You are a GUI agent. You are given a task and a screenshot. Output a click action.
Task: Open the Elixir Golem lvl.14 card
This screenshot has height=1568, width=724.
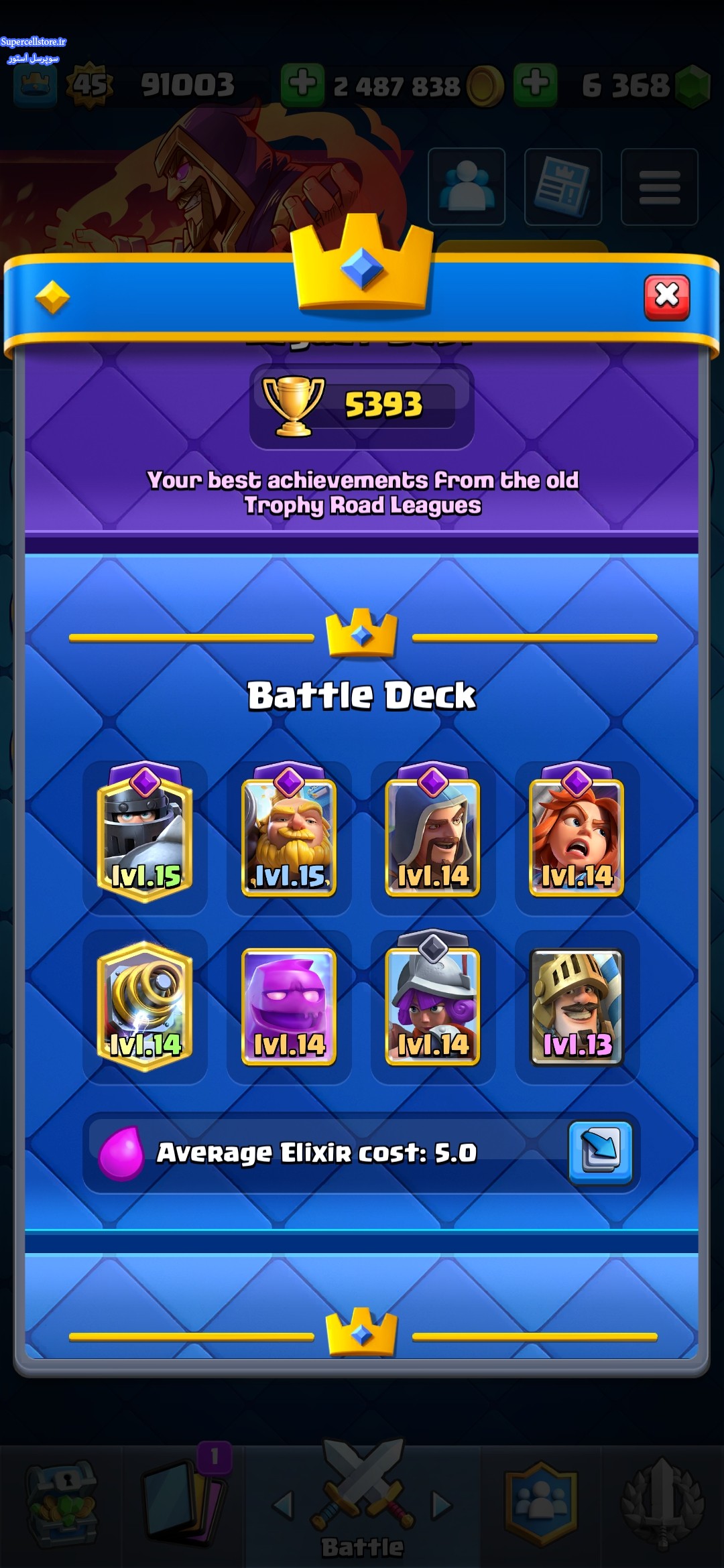(289, 1007)
